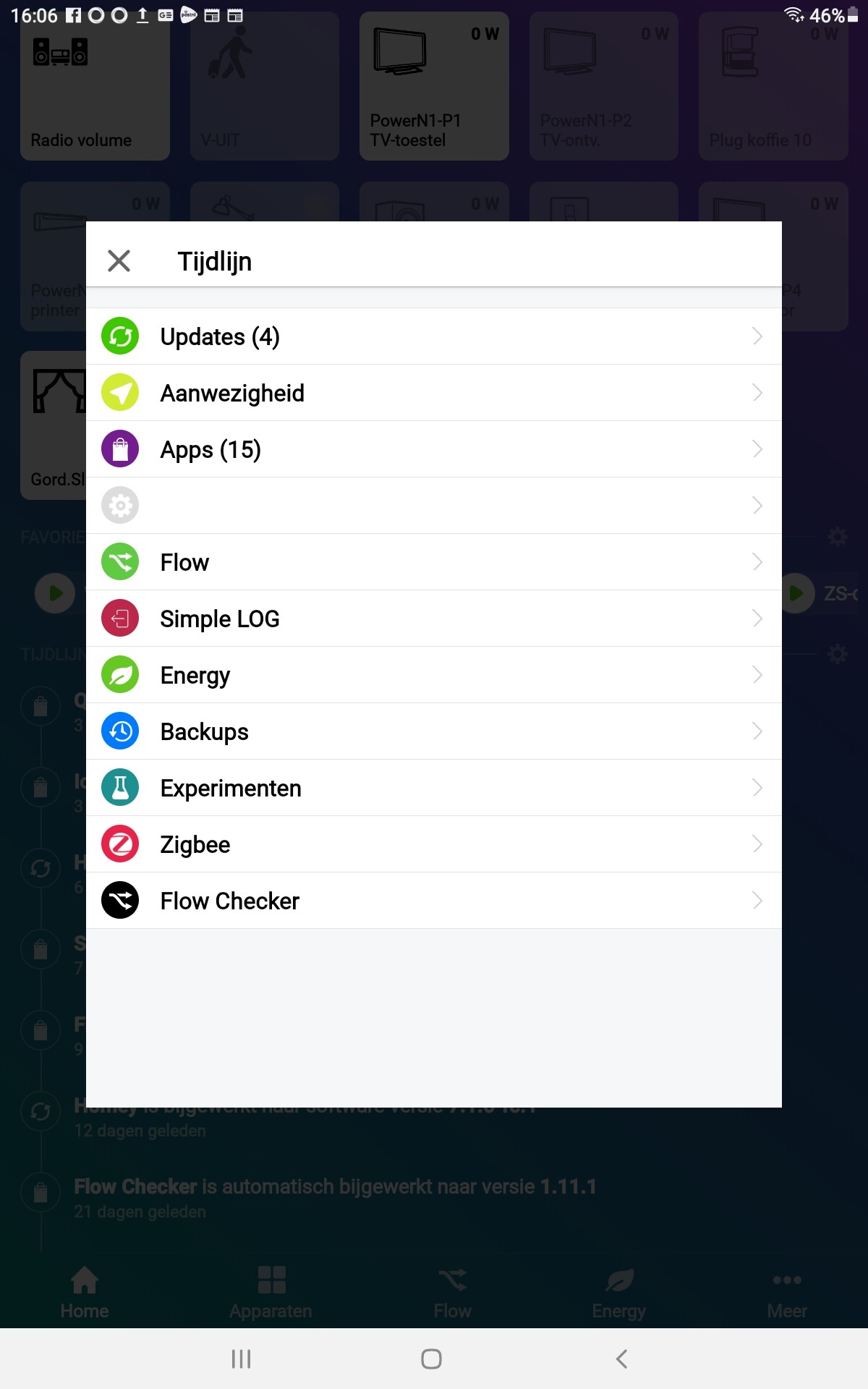Open the Aanwezigheid row
The height and width of the screenshot is (1389, 868).
[433, 393]
